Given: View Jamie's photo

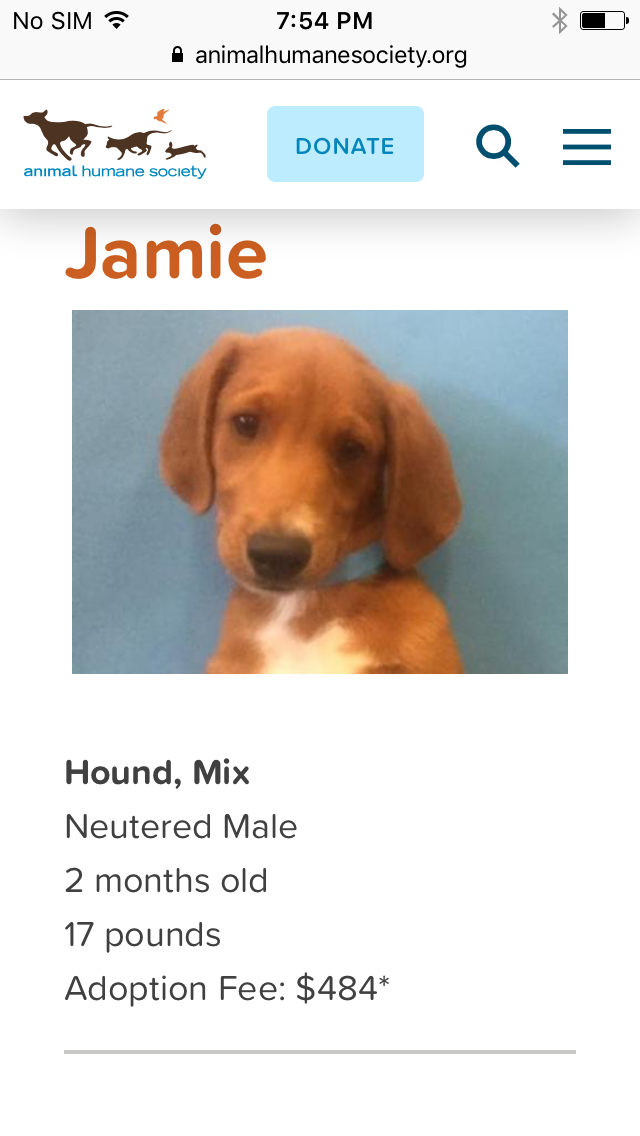Looking at the screenshot, I should (x=320, y=491).
